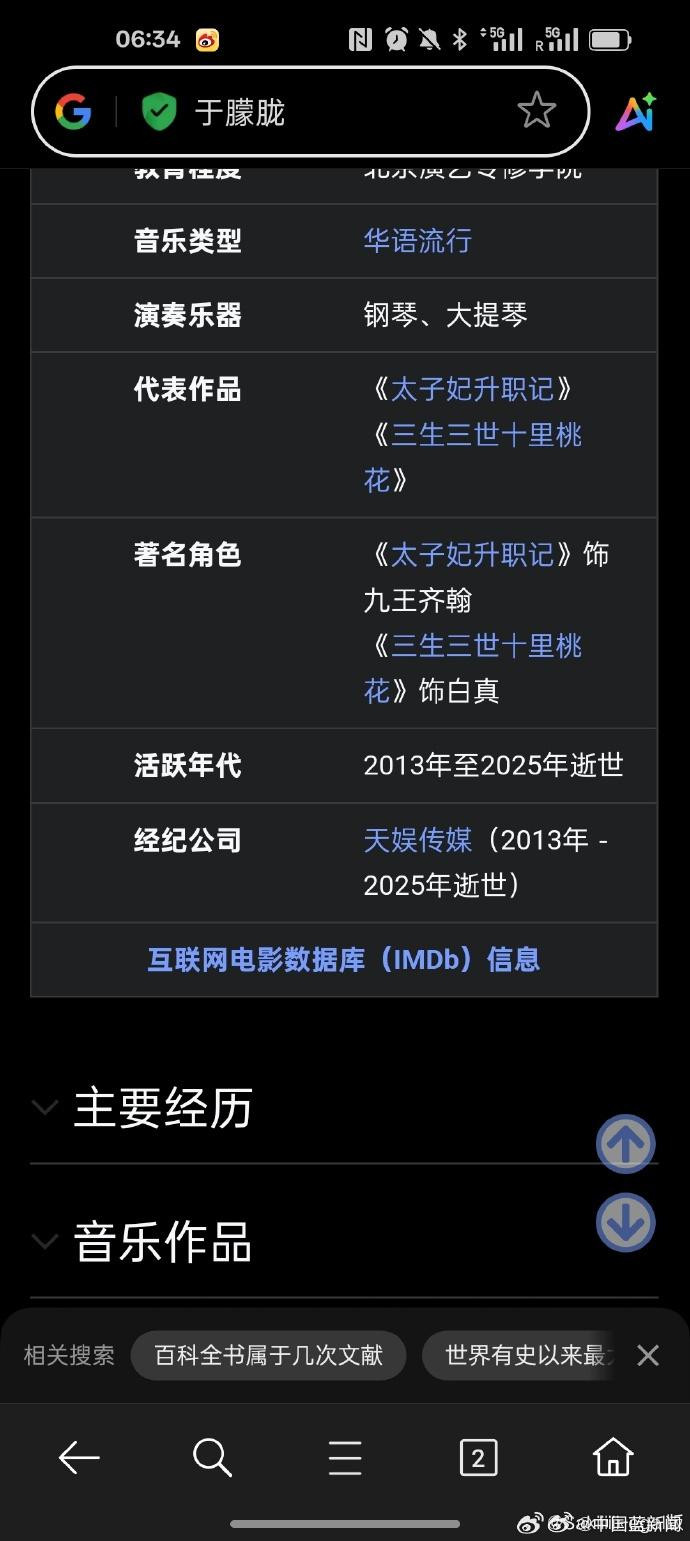690x1541 pixels.
Task: Bookmark this page with the star icon
Action: (536, 111)
